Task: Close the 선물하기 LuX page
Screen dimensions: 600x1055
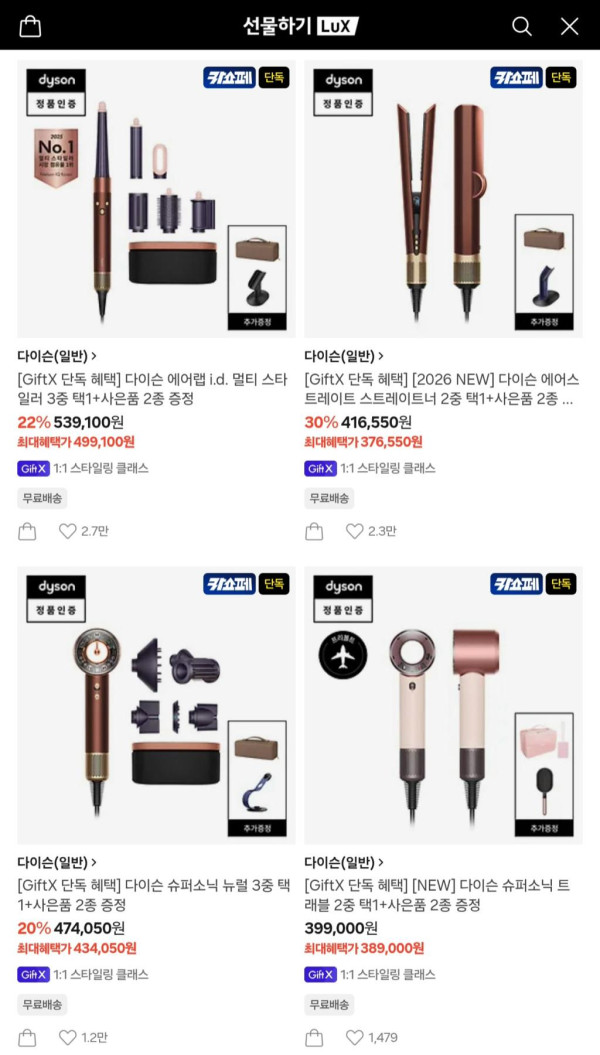Action: point(569,26)
